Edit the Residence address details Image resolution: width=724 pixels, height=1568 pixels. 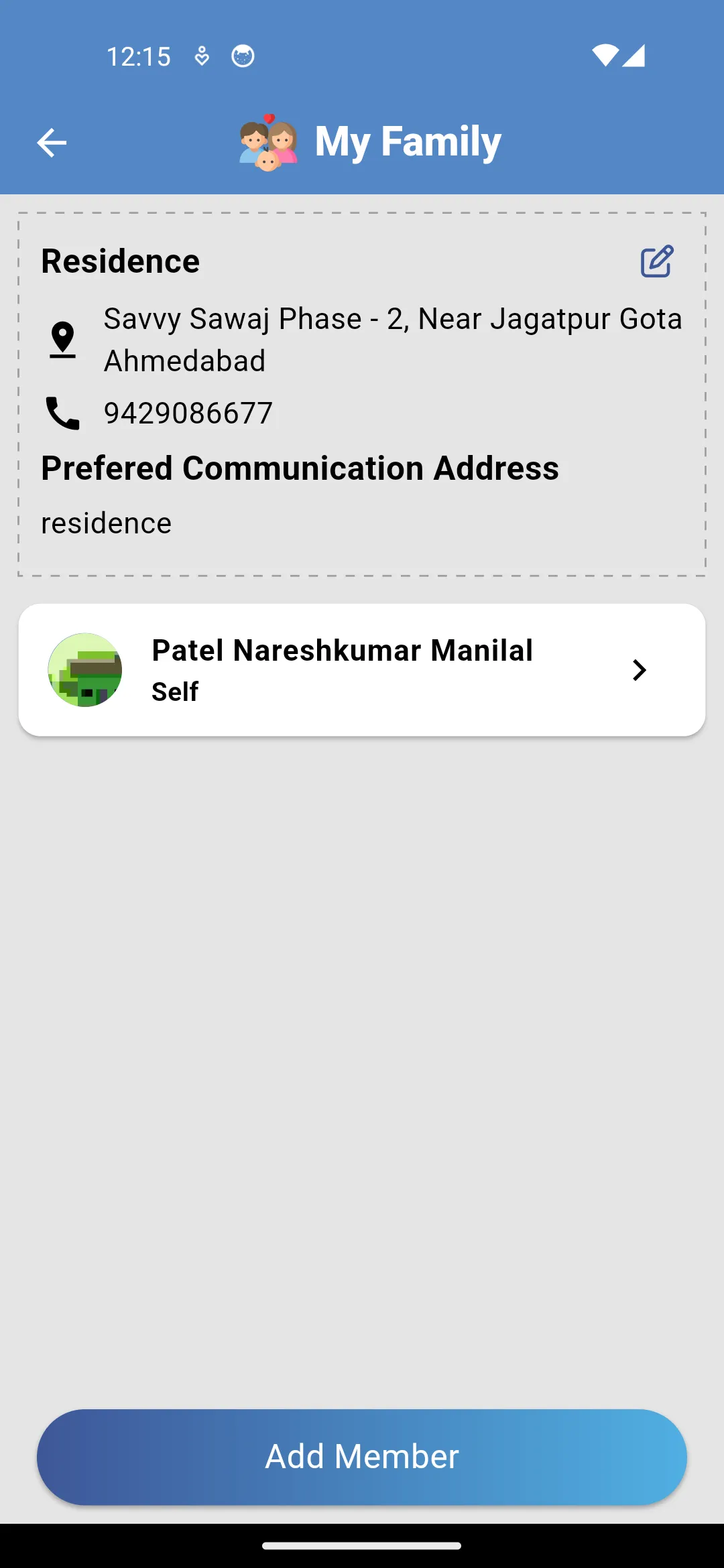click(x=657, y=261)
